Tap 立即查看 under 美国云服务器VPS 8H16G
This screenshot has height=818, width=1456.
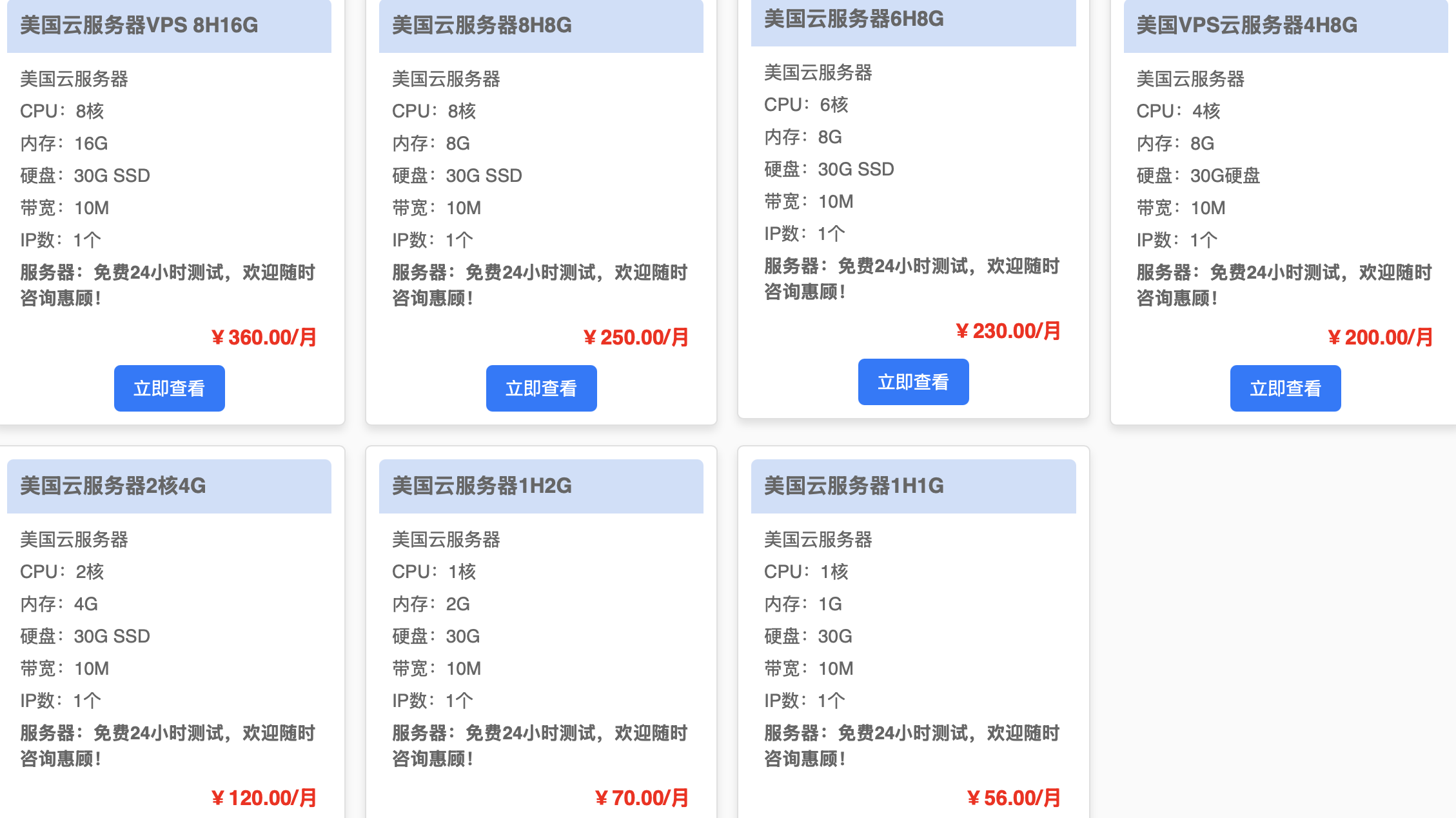[x=169, y=388]
